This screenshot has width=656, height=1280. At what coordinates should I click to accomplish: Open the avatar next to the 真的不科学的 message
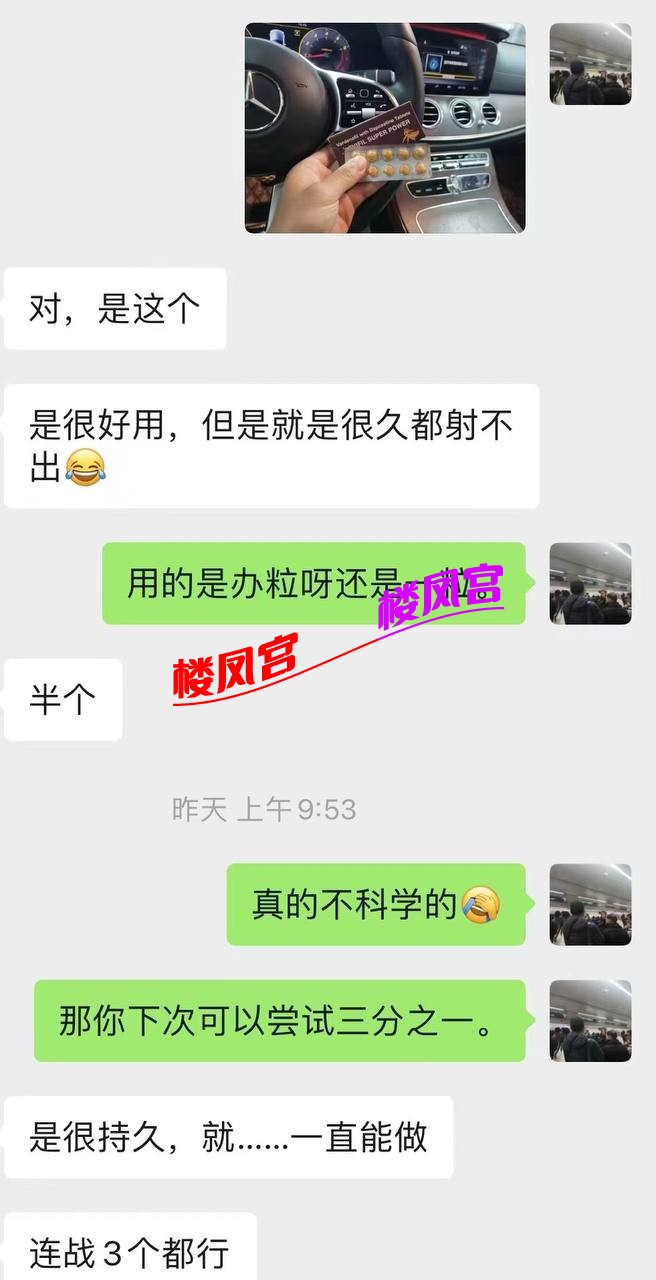coord(590,904)
